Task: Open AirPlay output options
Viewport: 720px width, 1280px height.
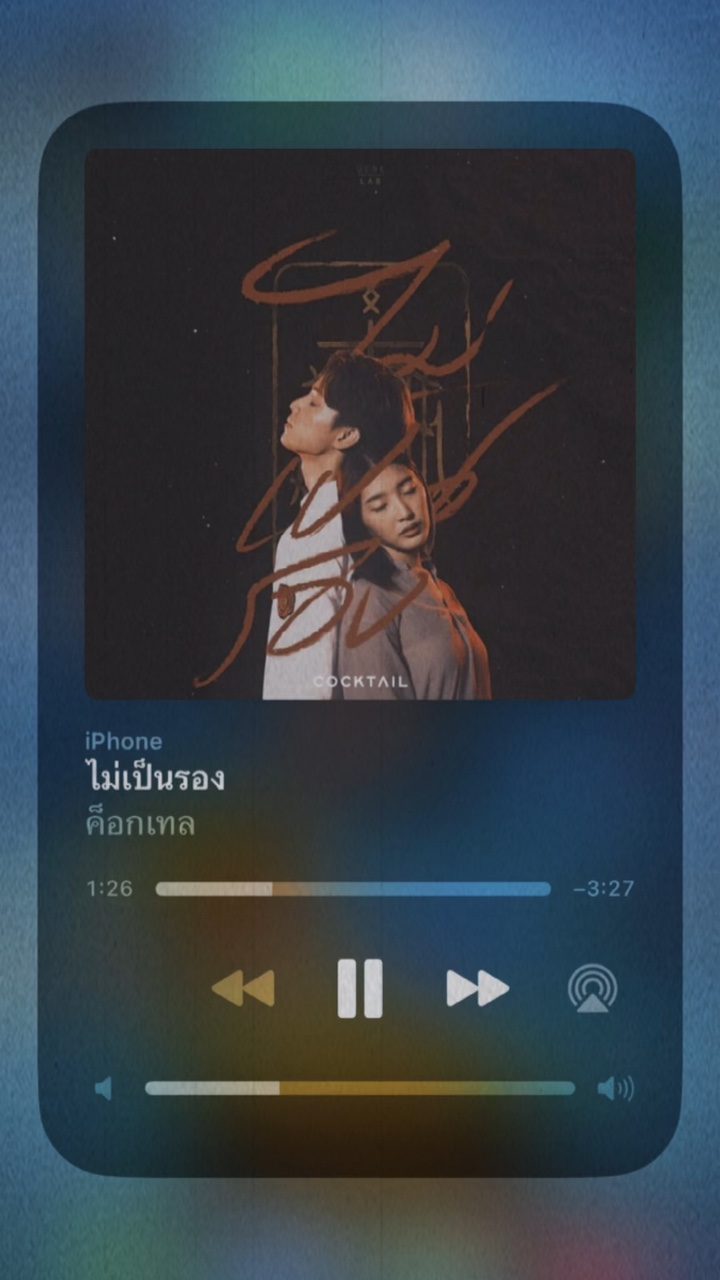Action: tap(593, 988)
